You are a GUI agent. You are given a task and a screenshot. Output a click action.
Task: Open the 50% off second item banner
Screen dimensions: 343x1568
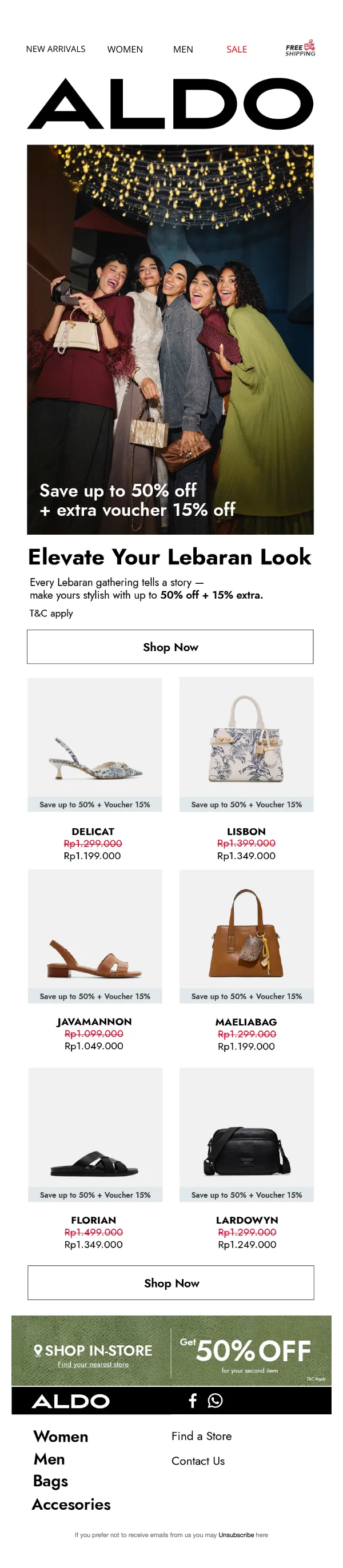tap(251, 1353)
